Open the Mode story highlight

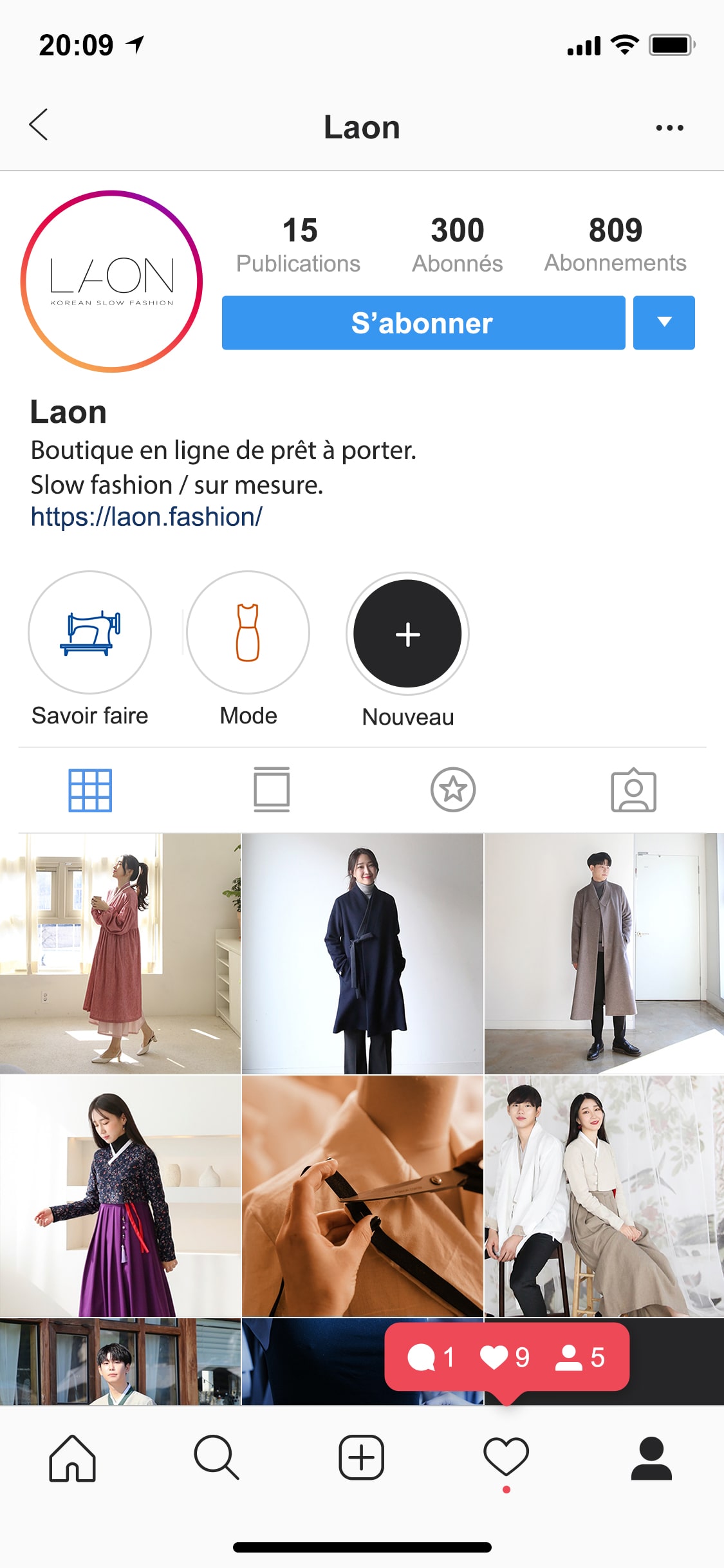(248, 633)
